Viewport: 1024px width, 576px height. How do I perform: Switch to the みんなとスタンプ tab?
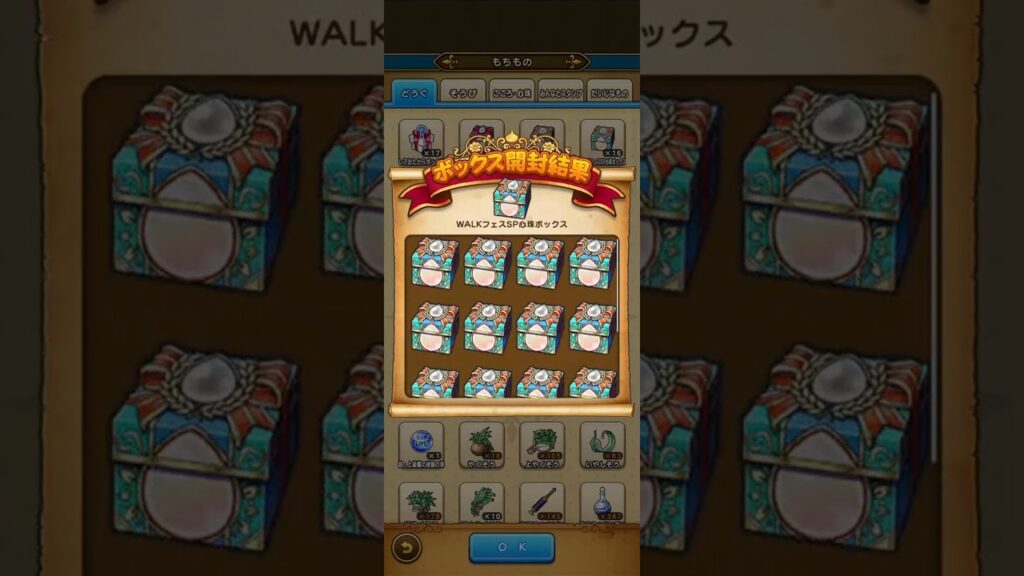(x=560, y=91)
